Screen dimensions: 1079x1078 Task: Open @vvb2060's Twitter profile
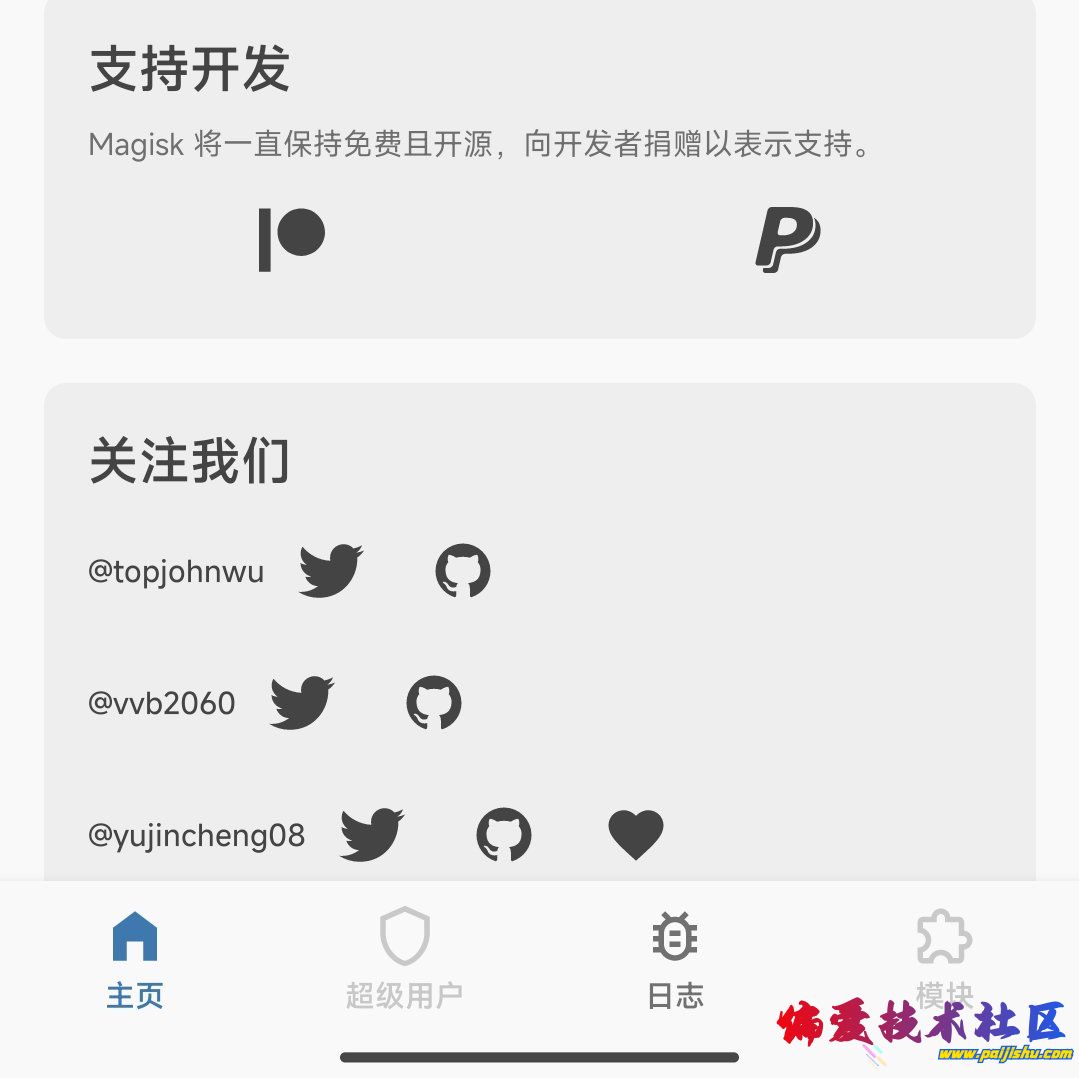pyautogui.click(x=302, y=703)
